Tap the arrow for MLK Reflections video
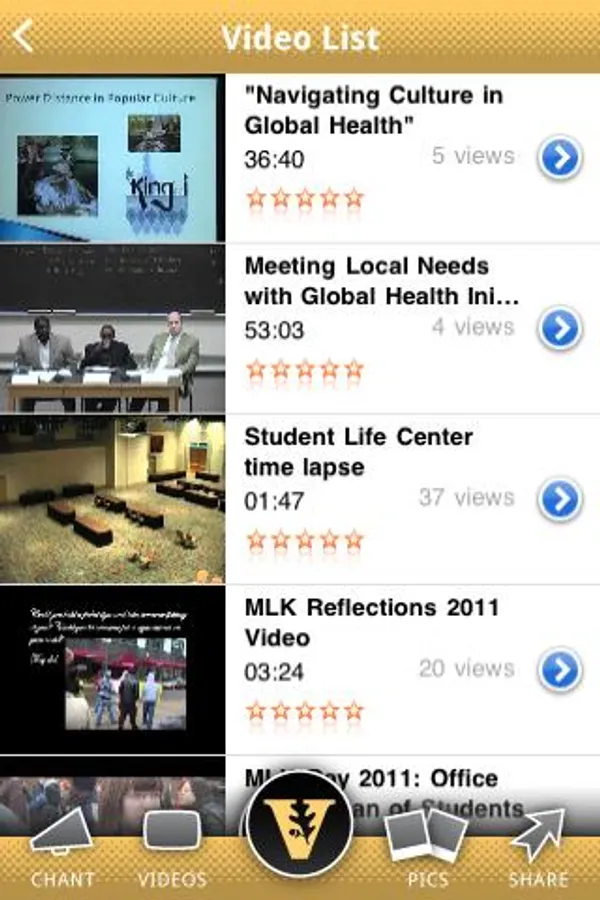The height and width of the screenshot is (900, 600). pyautogui.click(x=559, y=670)
